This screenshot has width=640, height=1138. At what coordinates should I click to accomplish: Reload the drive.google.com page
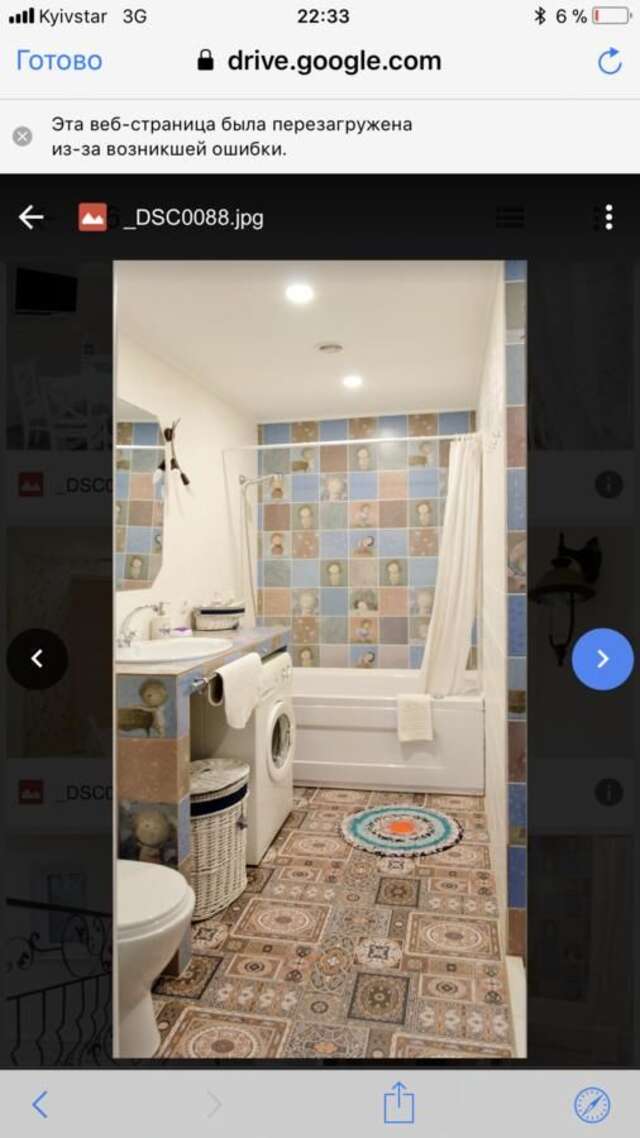coord(609,62)
